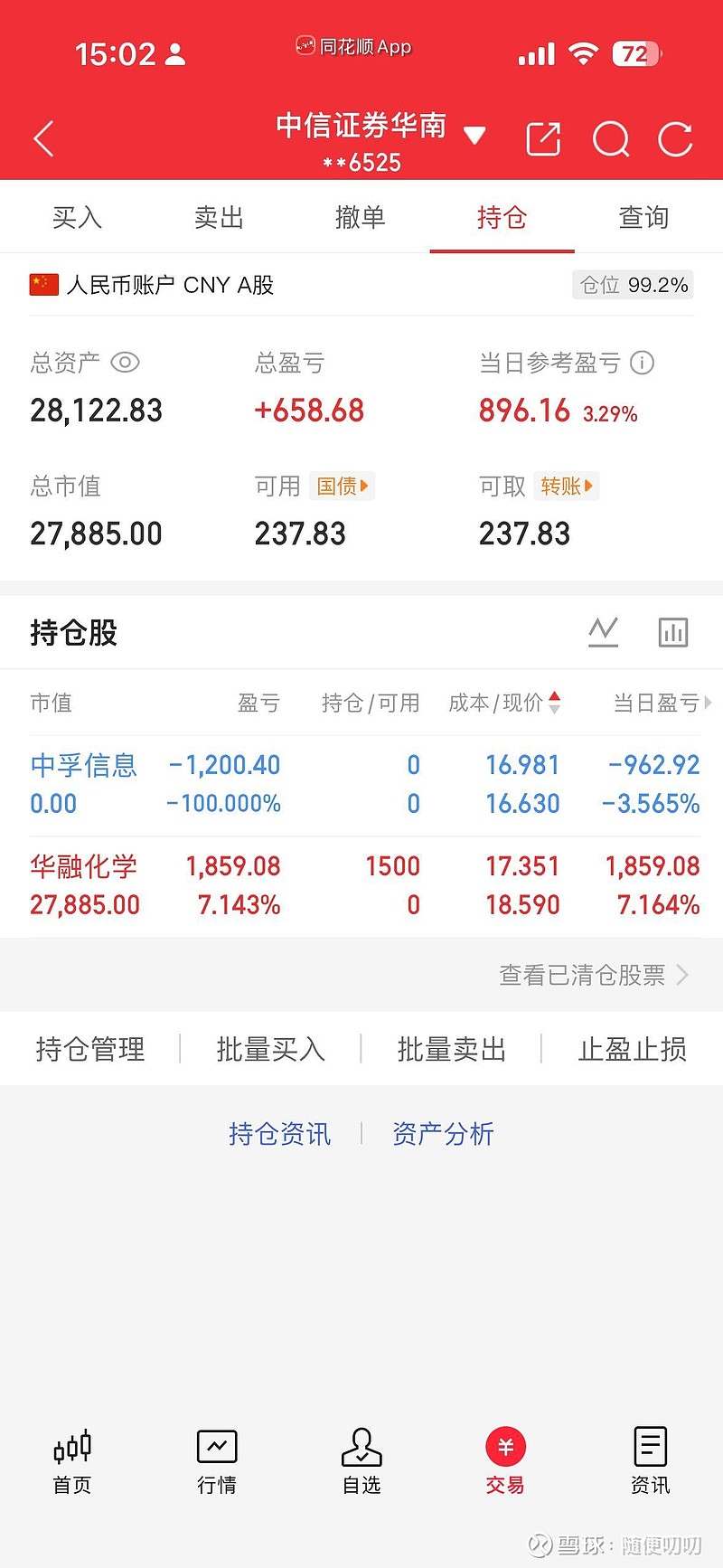Image resolution: width=723 pixels, height=1568 pixels.
Task: Switch to the 卖出 sell tab
Action: [x=218, y=217]
